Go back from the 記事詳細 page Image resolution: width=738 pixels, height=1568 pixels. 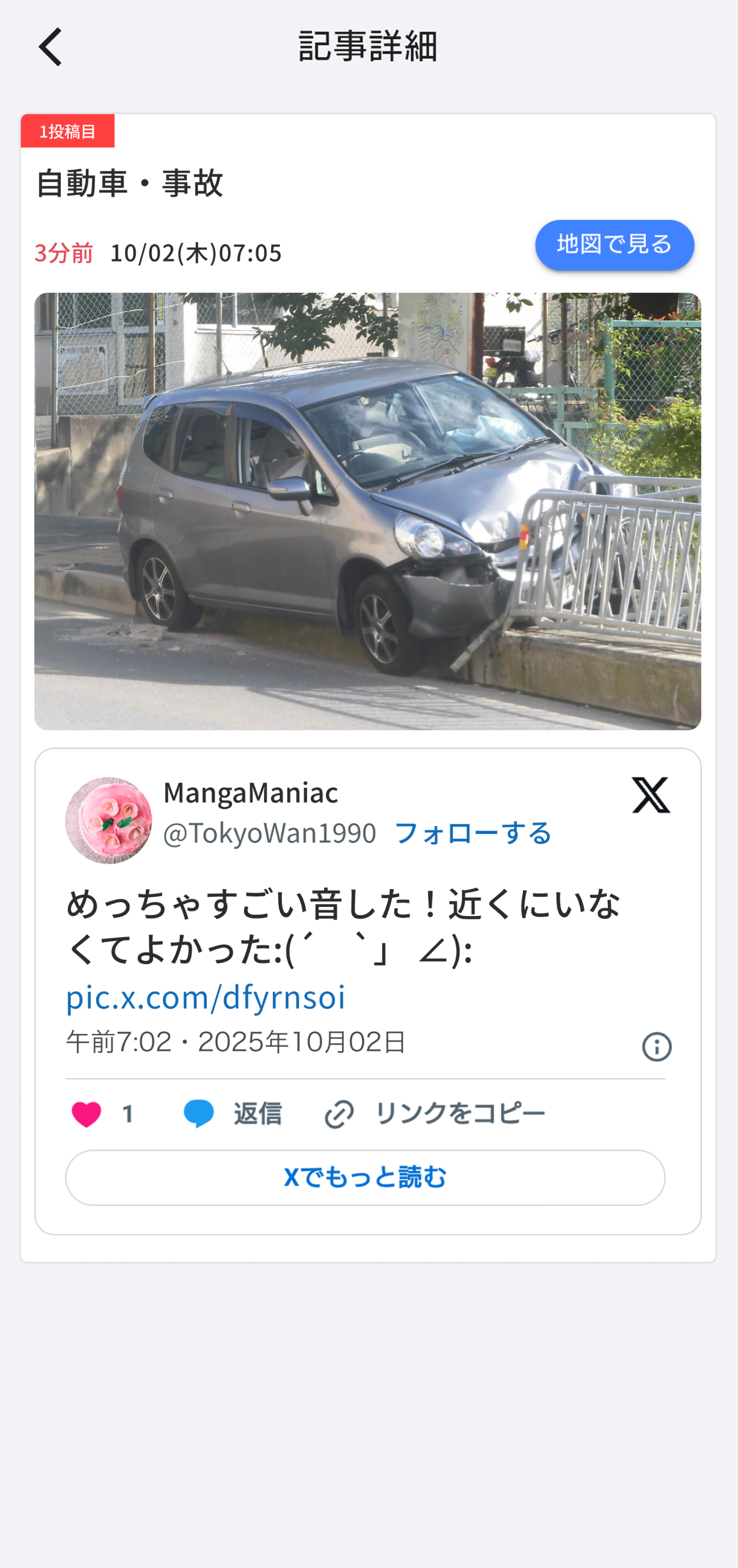coord(50,46)
